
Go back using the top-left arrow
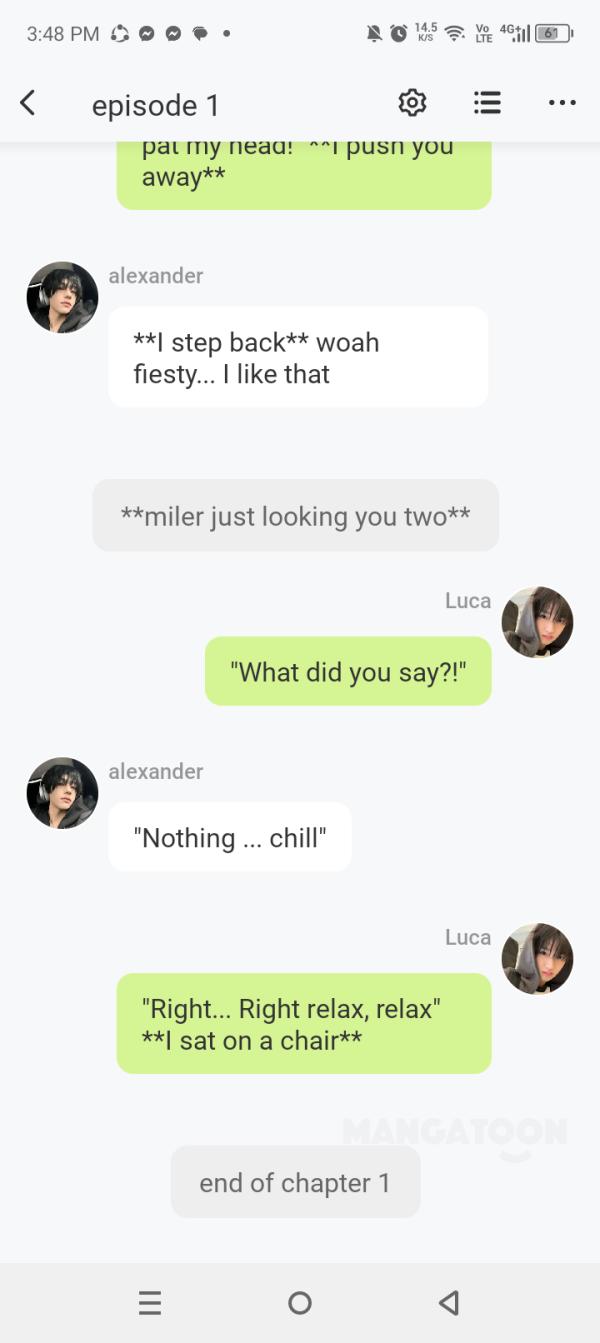pos(28,102)
